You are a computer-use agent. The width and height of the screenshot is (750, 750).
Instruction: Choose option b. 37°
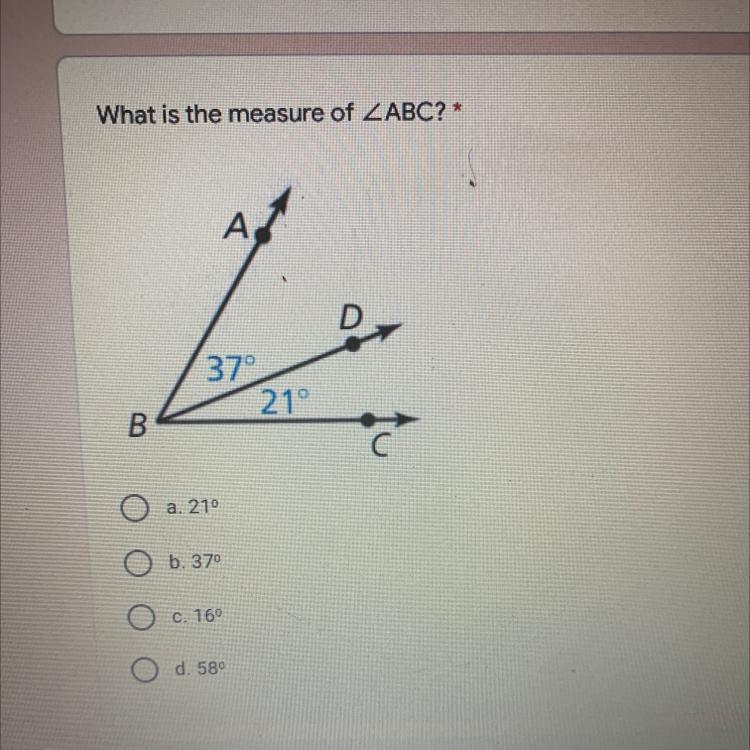pyautogui.click(x=138, y=563)
